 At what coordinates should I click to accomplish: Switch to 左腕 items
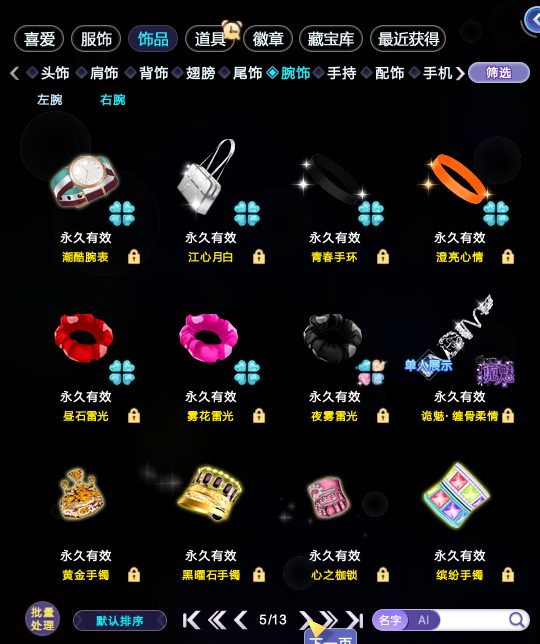50,99
